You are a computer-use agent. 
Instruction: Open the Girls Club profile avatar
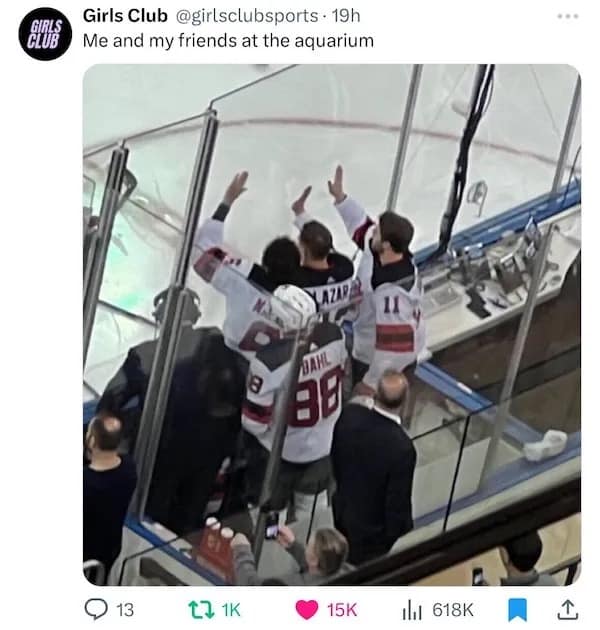45,34
